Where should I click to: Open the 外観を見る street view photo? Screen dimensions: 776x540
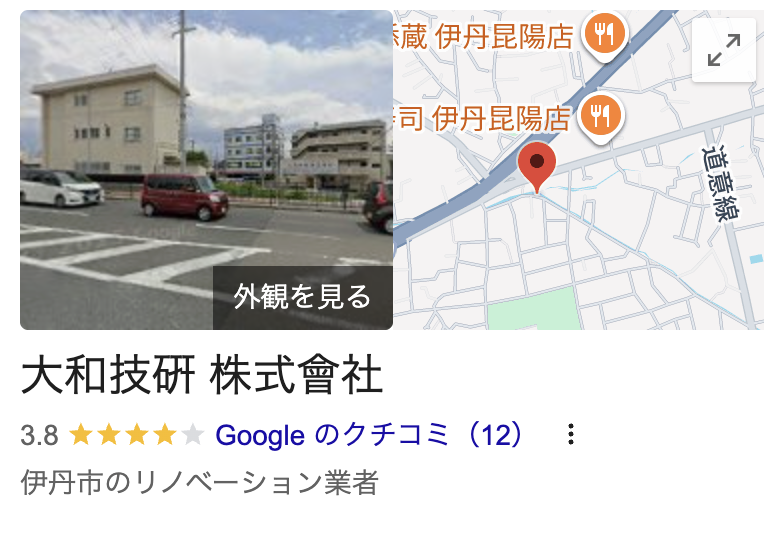point(302,297)
